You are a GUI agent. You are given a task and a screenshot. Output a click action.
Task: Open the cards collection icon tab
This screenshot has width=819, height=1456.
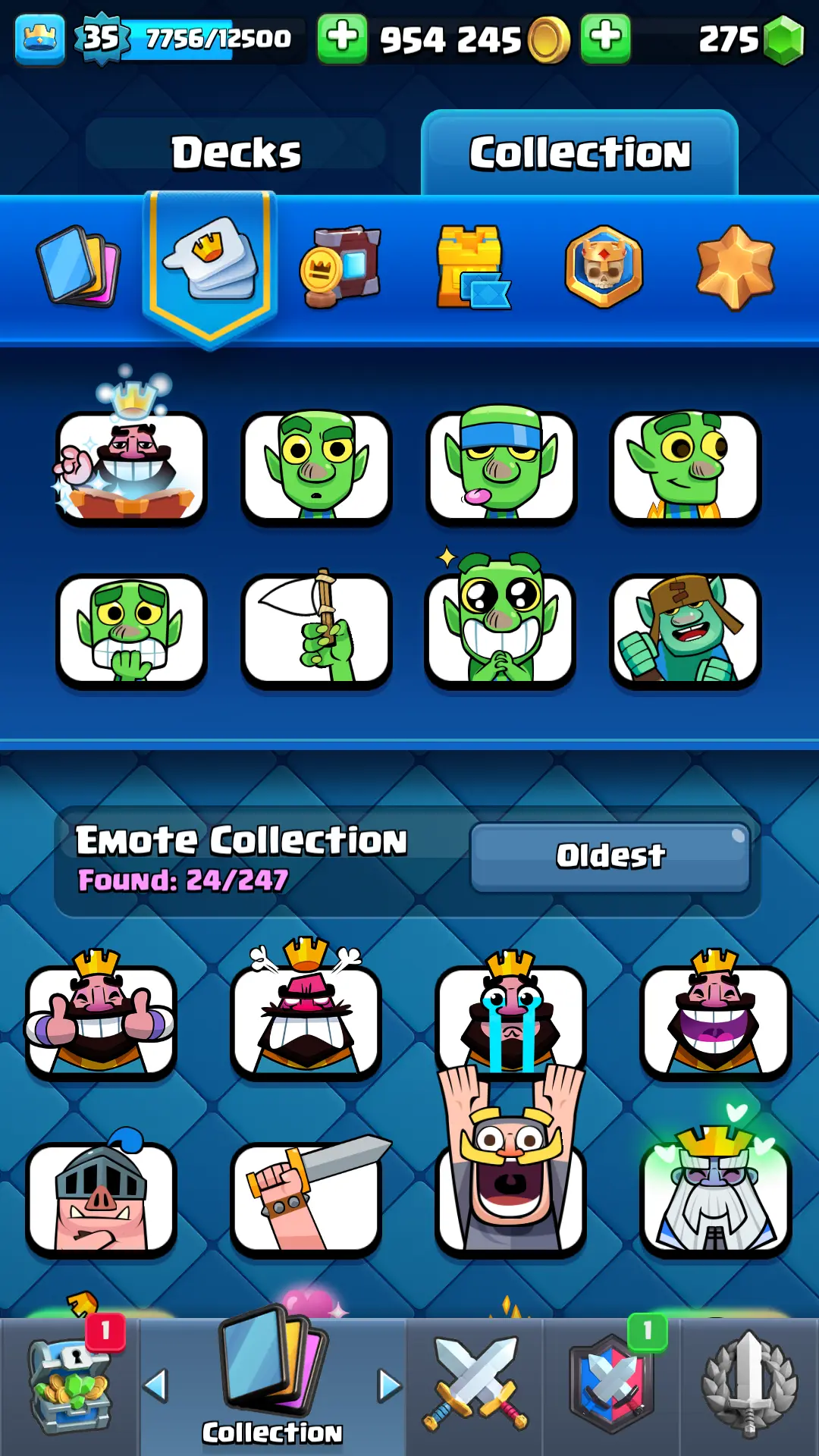[x=79, y=265]
